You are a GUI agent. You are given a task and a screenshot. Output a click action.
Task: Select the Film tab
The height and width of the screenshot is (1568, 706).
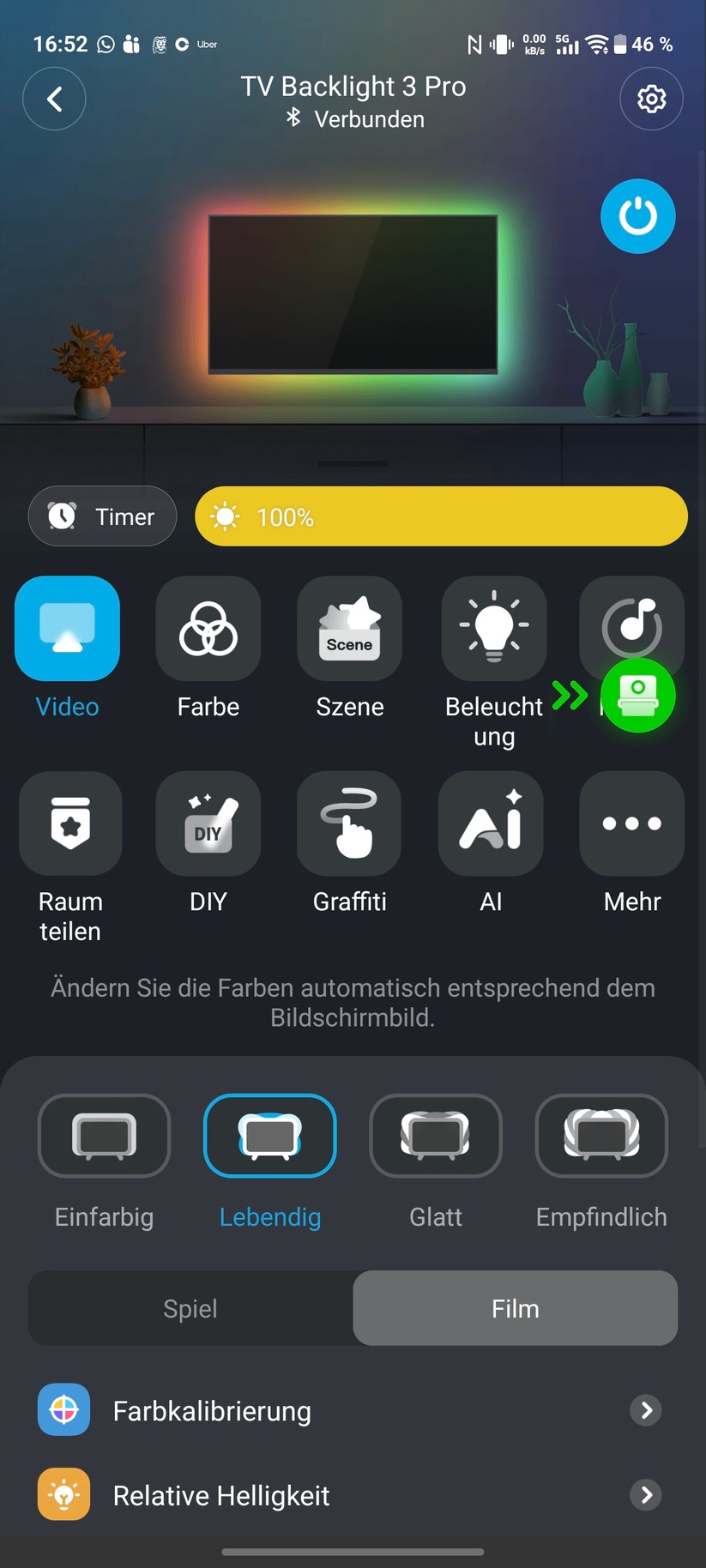coord(515,1308)
